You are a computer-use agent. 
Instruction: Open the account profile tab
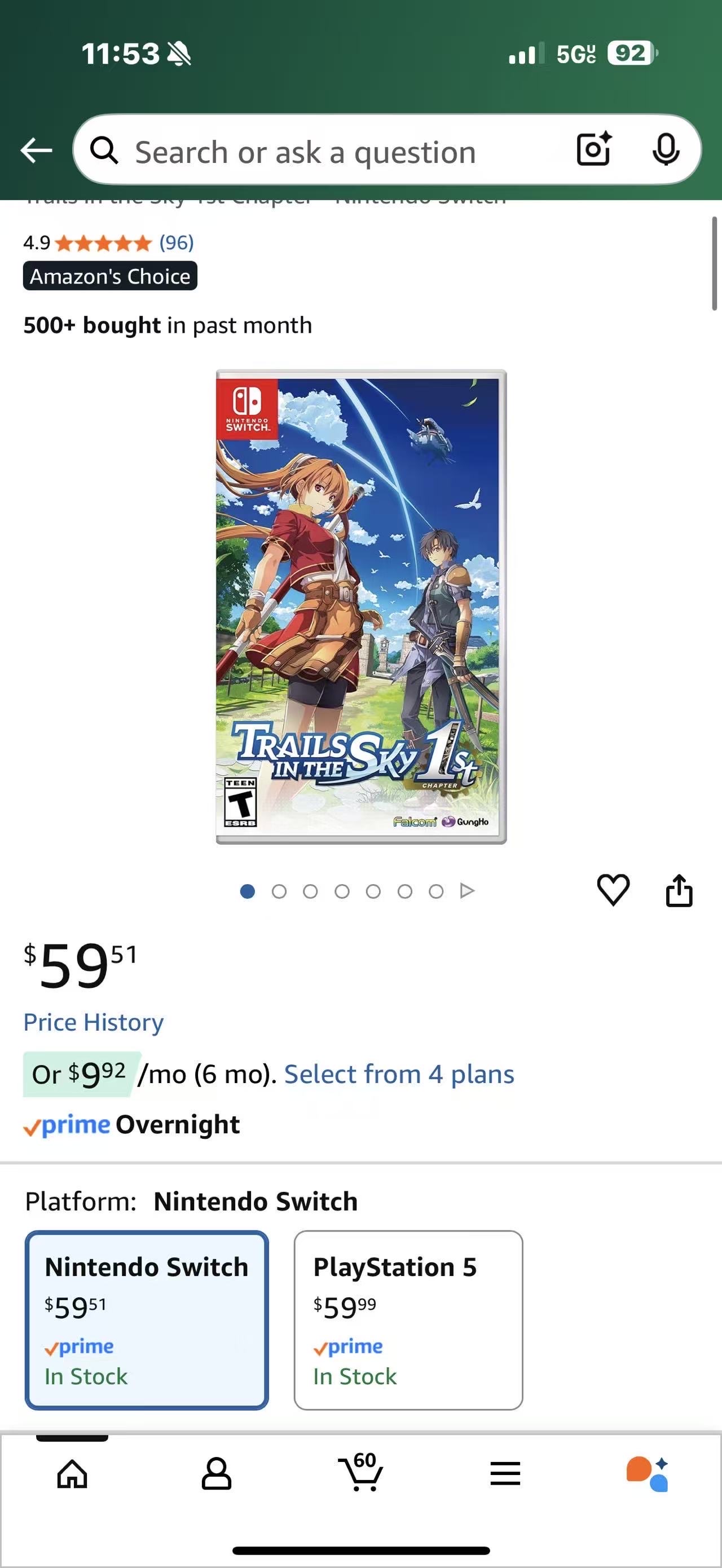216,1474
